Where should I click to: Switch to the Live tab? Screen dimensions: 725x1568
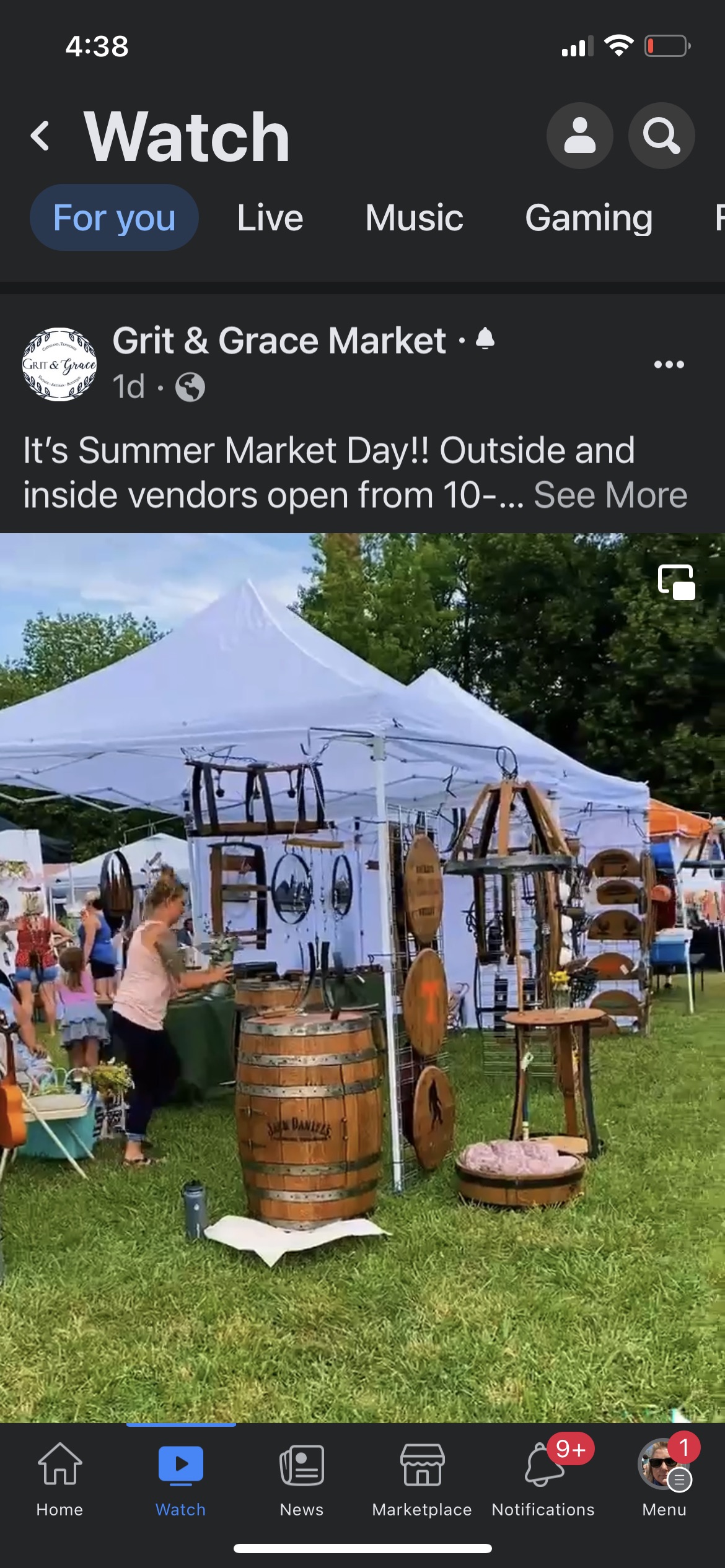[270, 218]
